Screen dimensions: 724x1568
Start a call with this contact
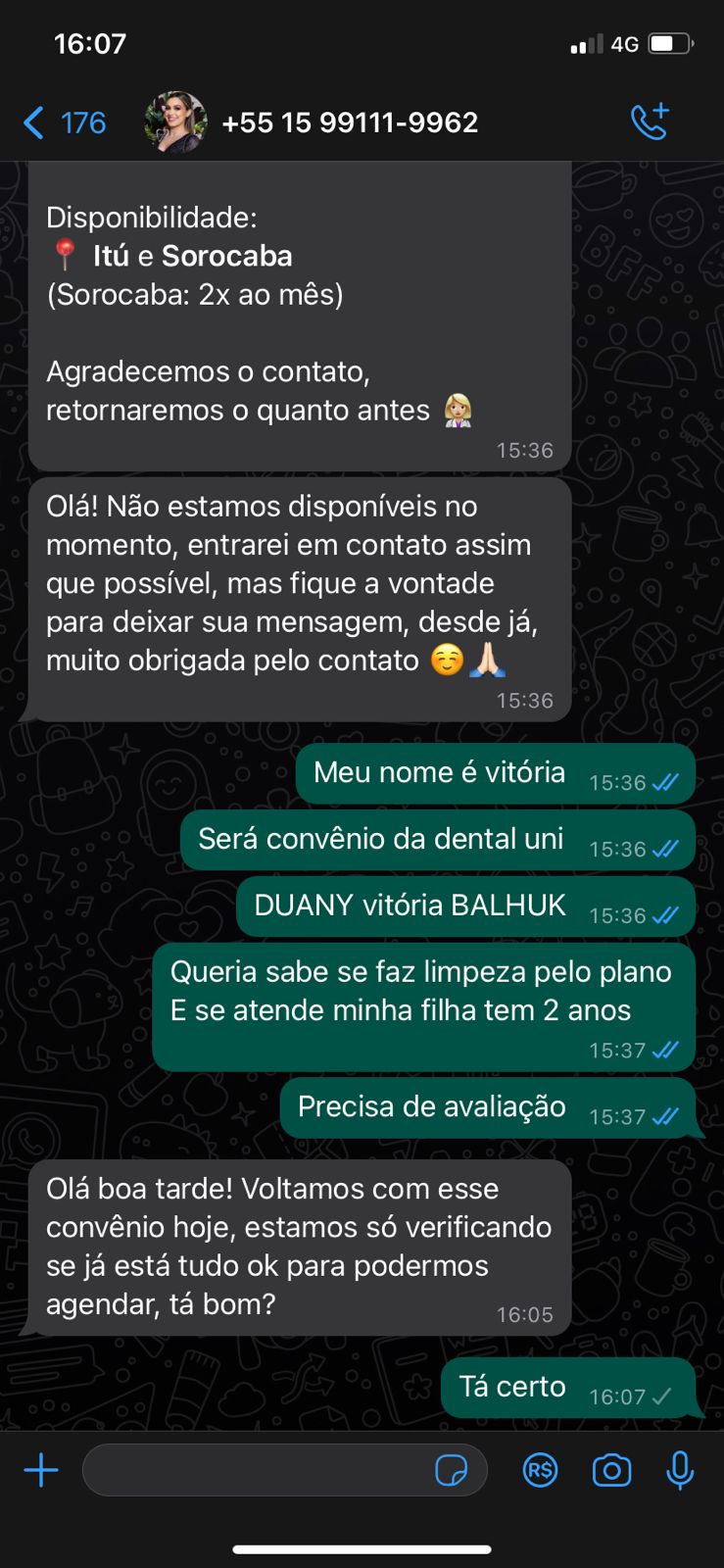click(x=650, y=122)
